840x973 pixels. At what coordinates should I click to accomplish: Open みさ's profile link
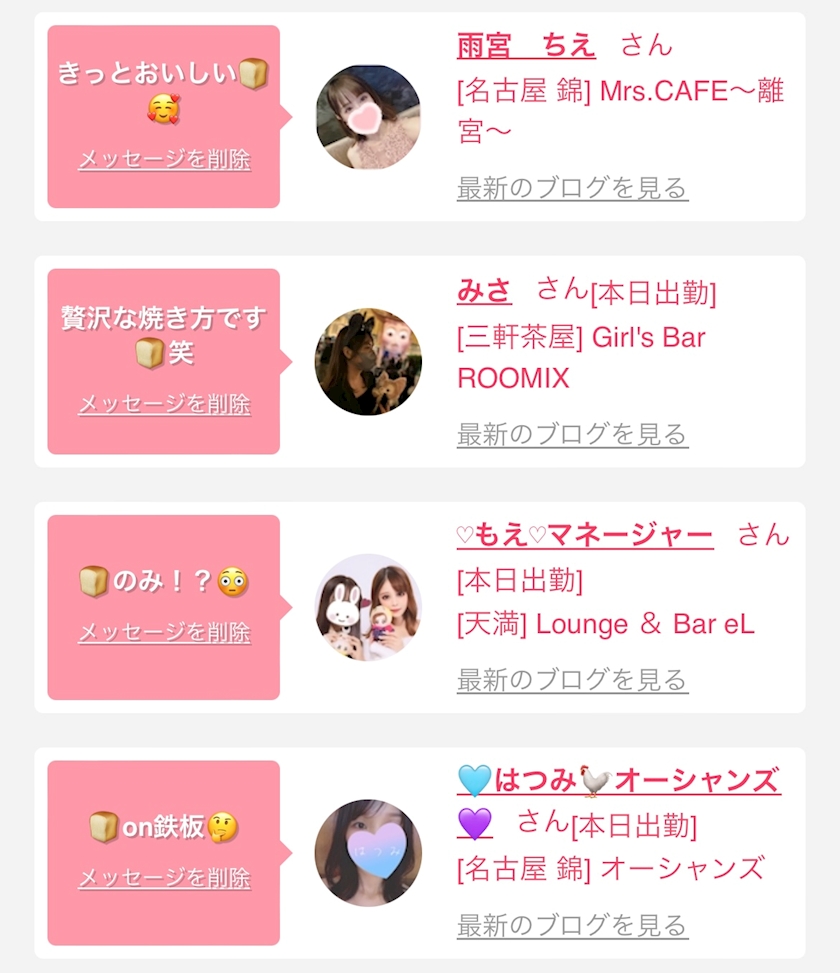coord(484,290)
